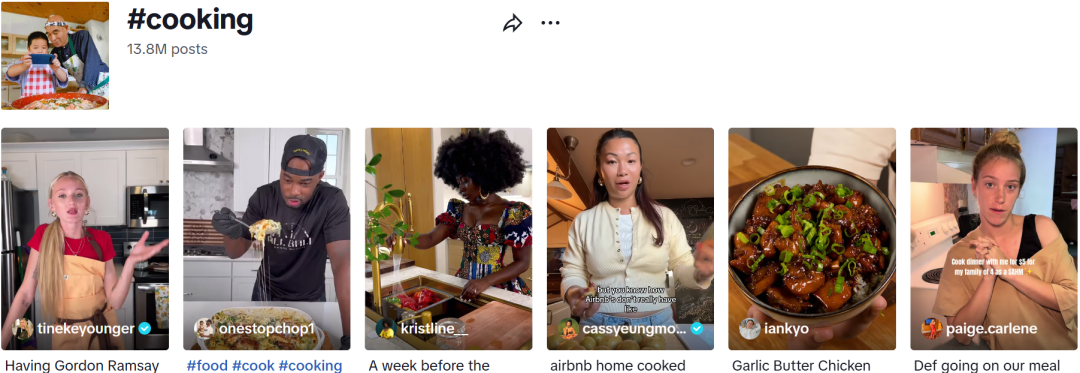Screen dimensions: 1080x373
Task: Open kristline_'s video
Action: pyautogui.click(x=448, y=239)
